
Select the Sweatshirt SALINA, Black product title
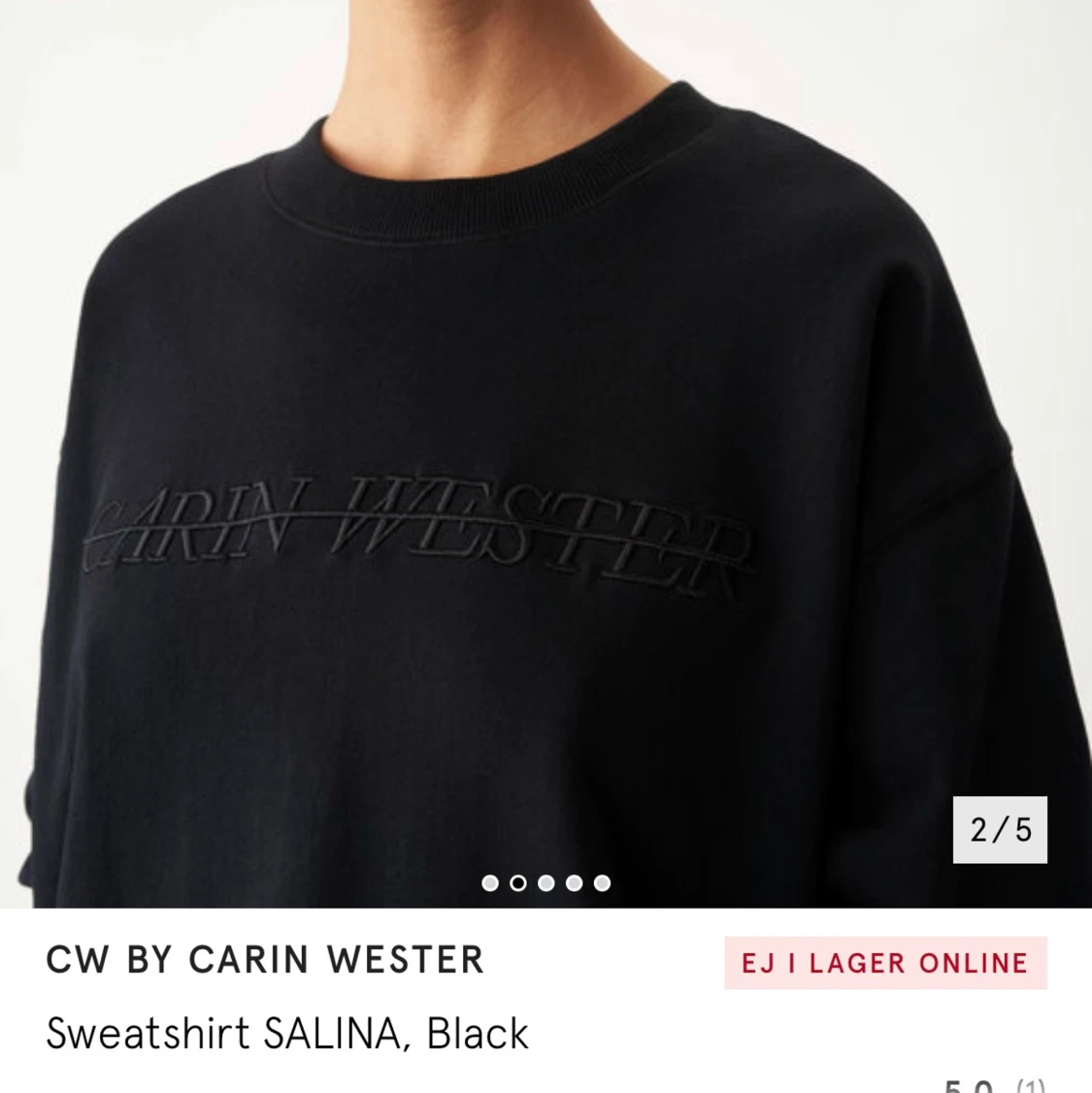(x=286, y=1034)
